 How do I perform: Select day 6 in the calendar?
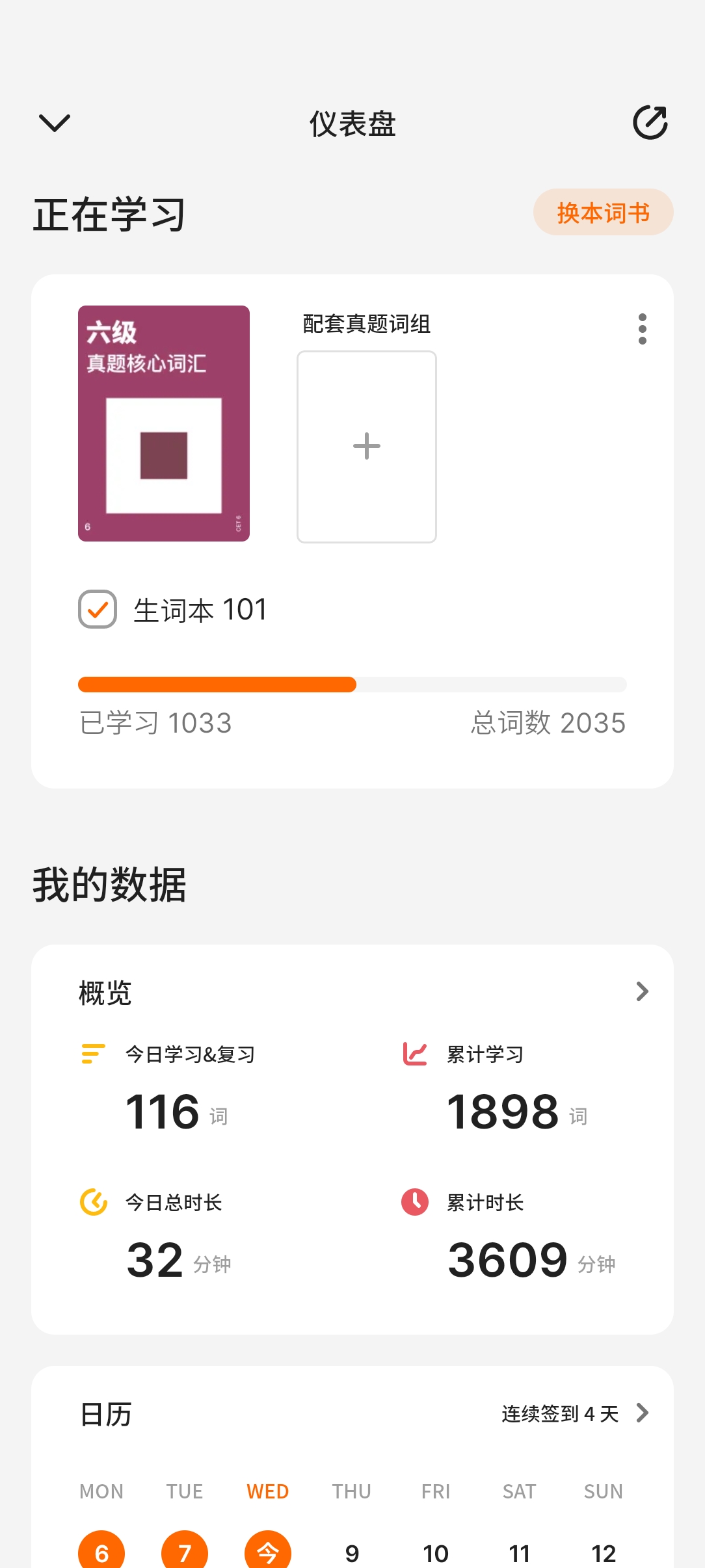click(101, 1552)
